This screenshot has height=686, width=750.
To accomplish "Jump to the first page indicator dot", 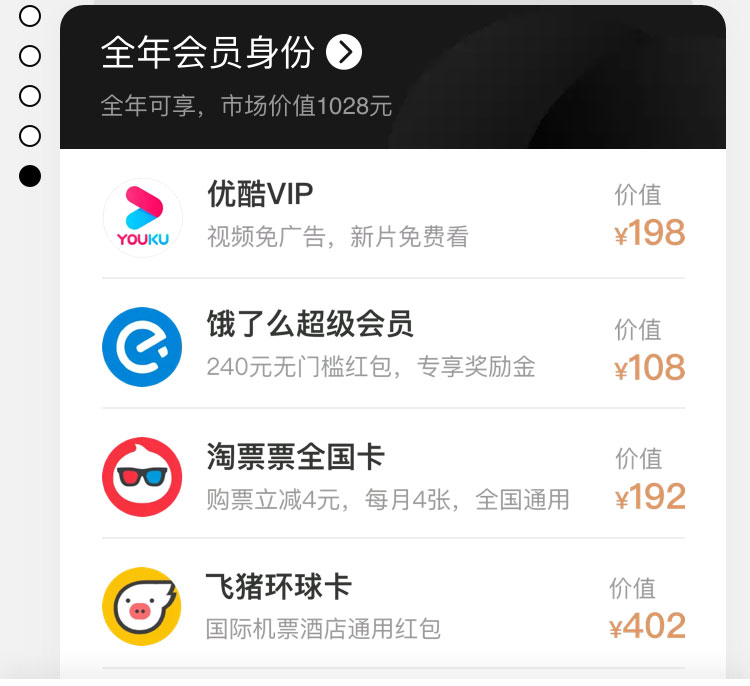I will [x=30, y=16].
